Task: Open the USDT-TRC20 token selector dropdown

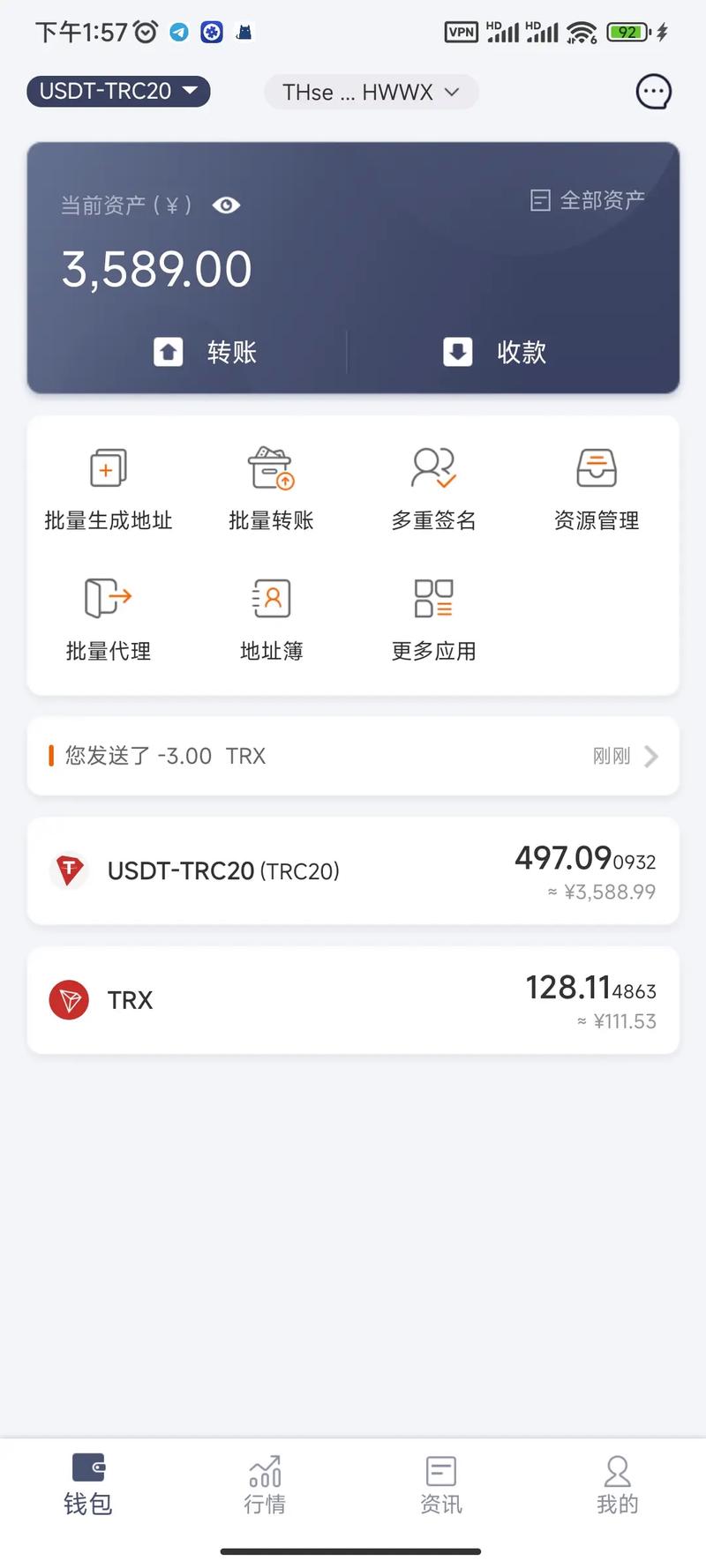Action: (x=117, y=91)
